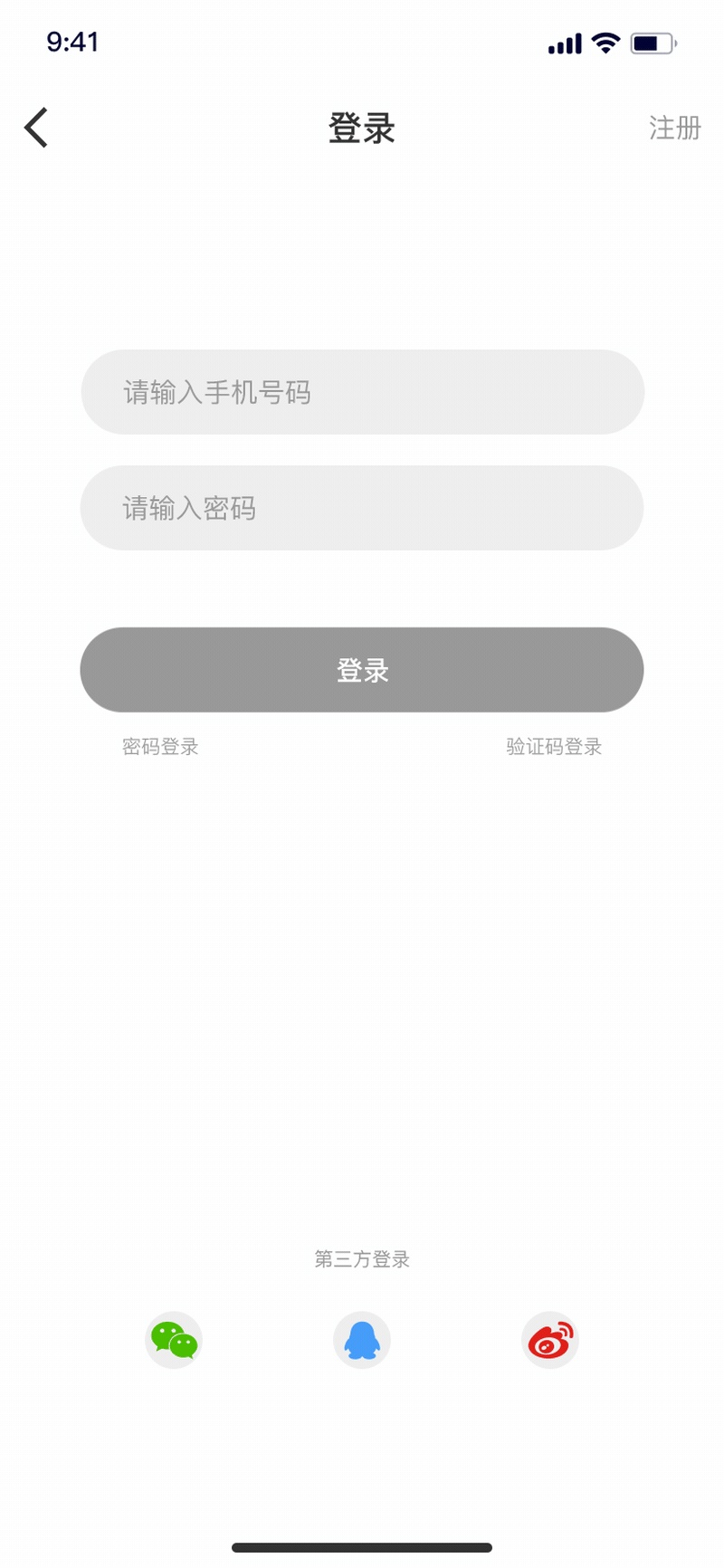Go back using the top-left arrow

pyautogui.click(x=36, y=128)
